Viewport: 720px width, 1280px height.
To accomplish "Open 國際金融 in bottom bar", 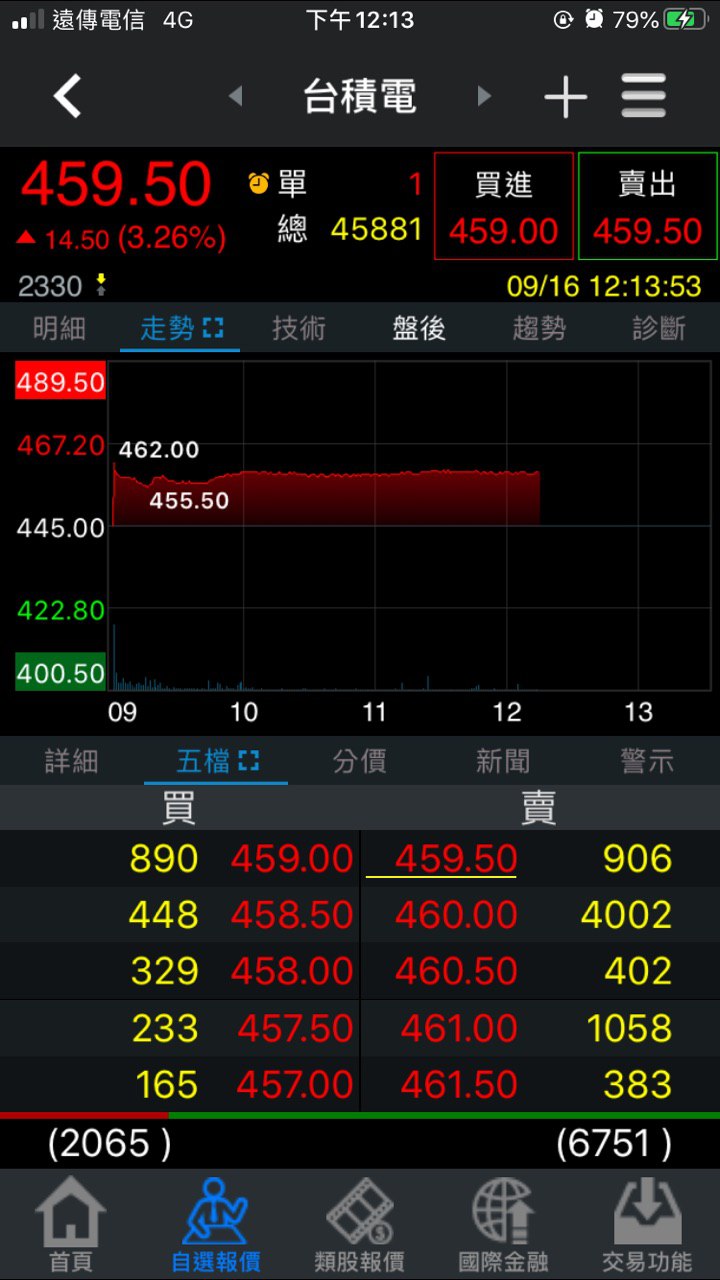I will (x=503, y=1225).
